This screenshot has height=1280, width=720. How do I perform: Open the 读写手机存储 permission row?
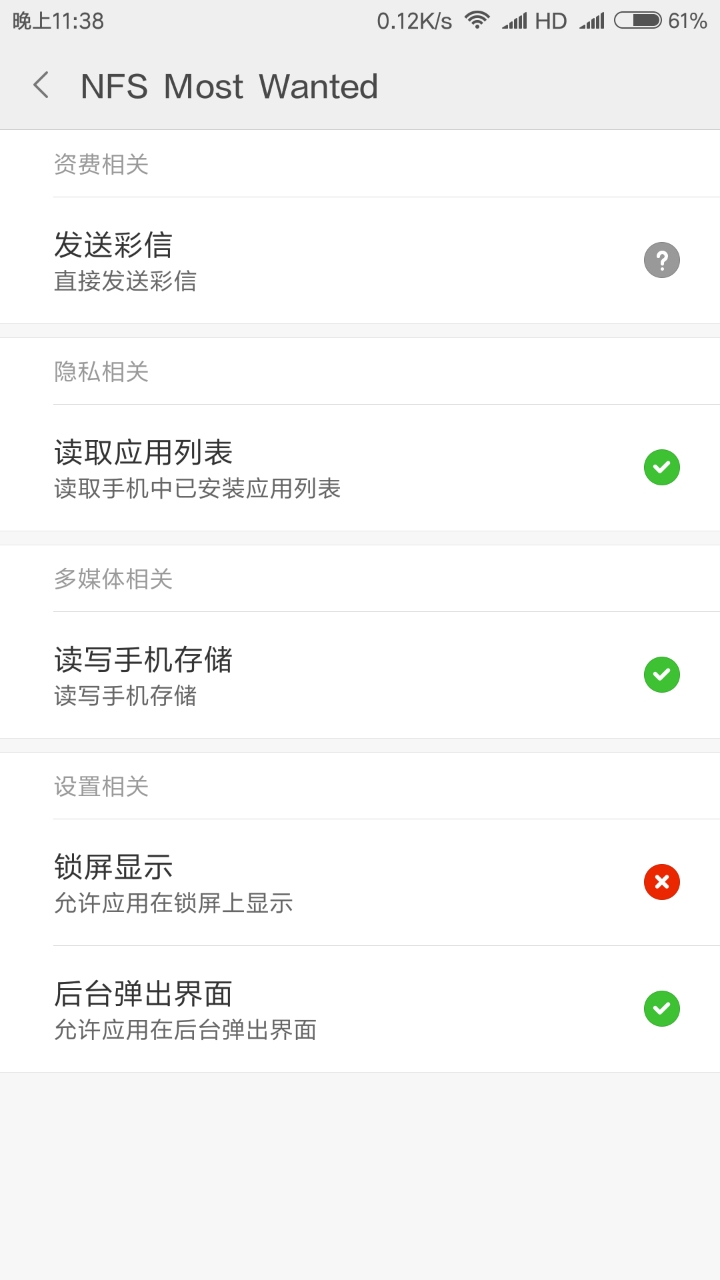(x=360, y=675)
